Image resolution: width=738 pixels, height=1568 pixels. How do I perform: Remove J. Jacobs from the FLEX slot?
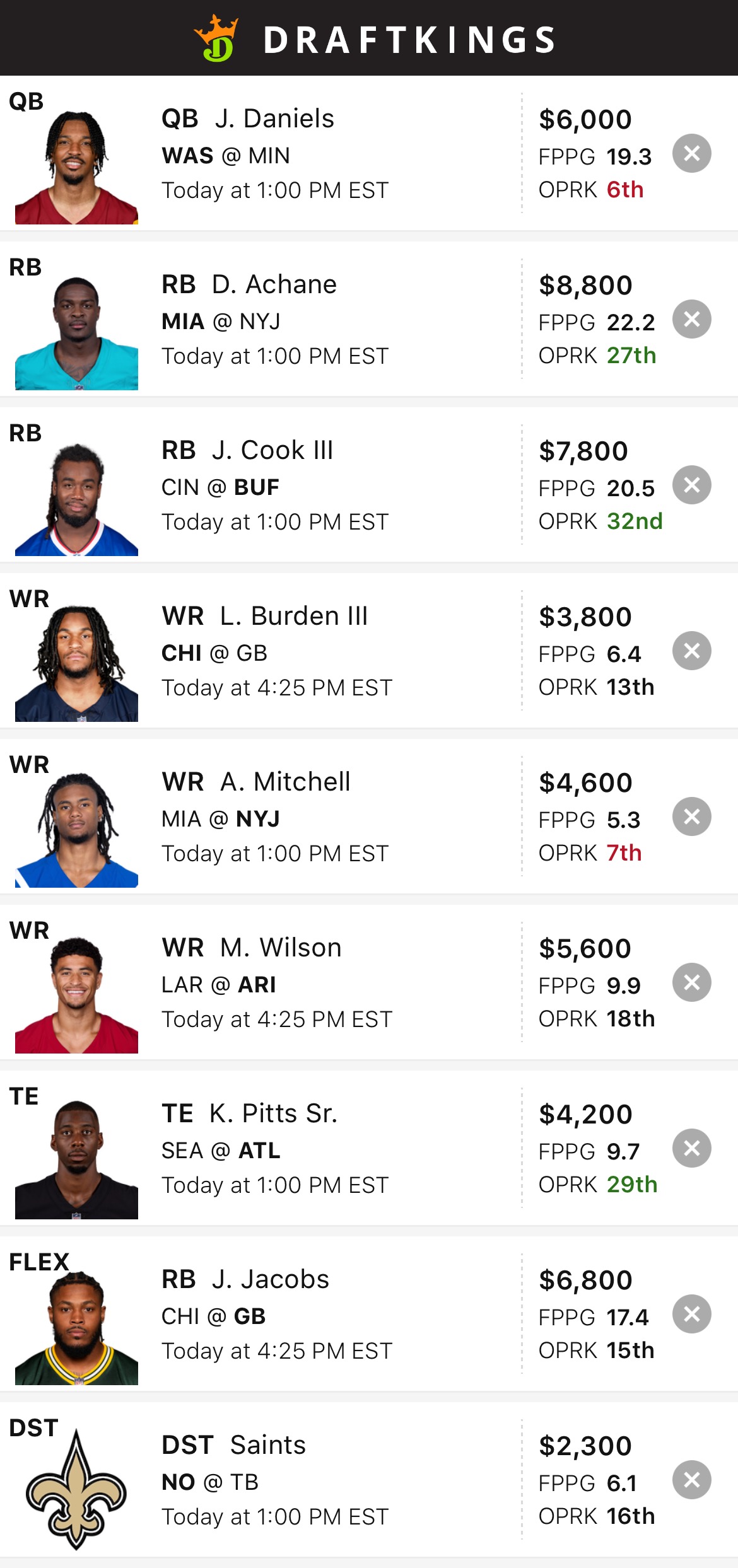pos(691,1314)
